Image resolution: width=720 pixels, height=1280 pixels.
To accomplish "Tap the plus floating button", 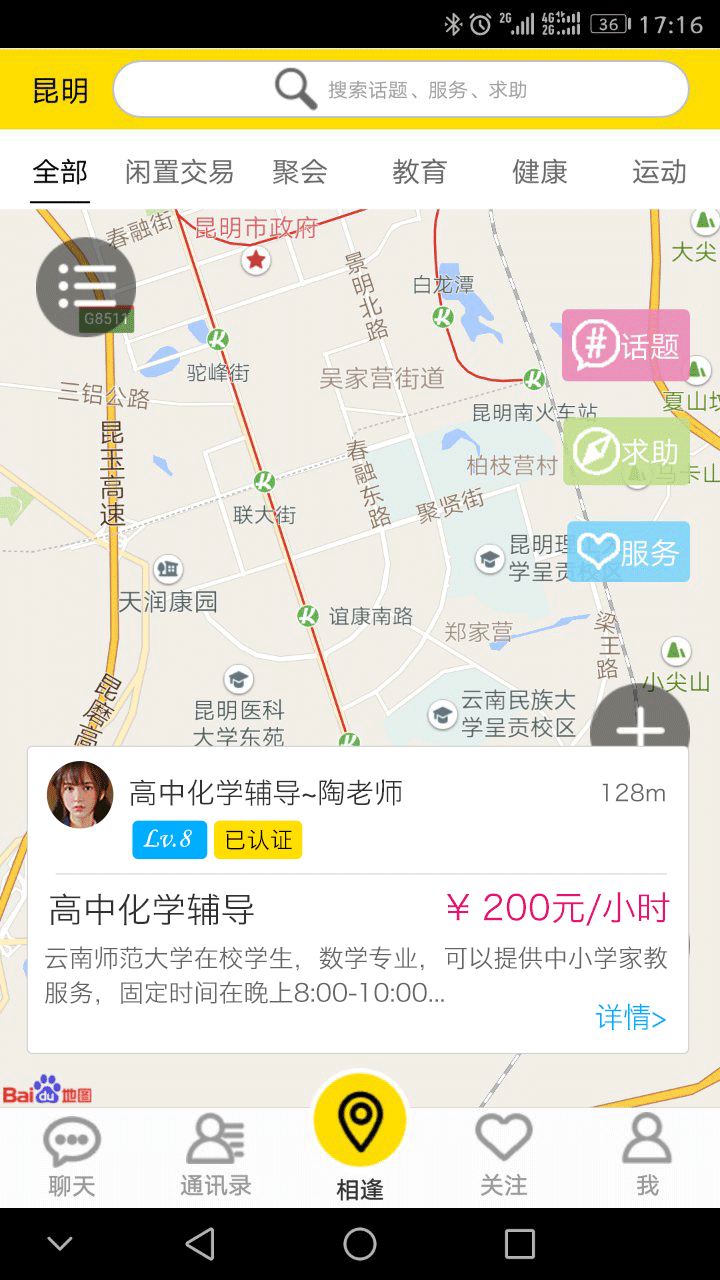I will pos(640,732).
